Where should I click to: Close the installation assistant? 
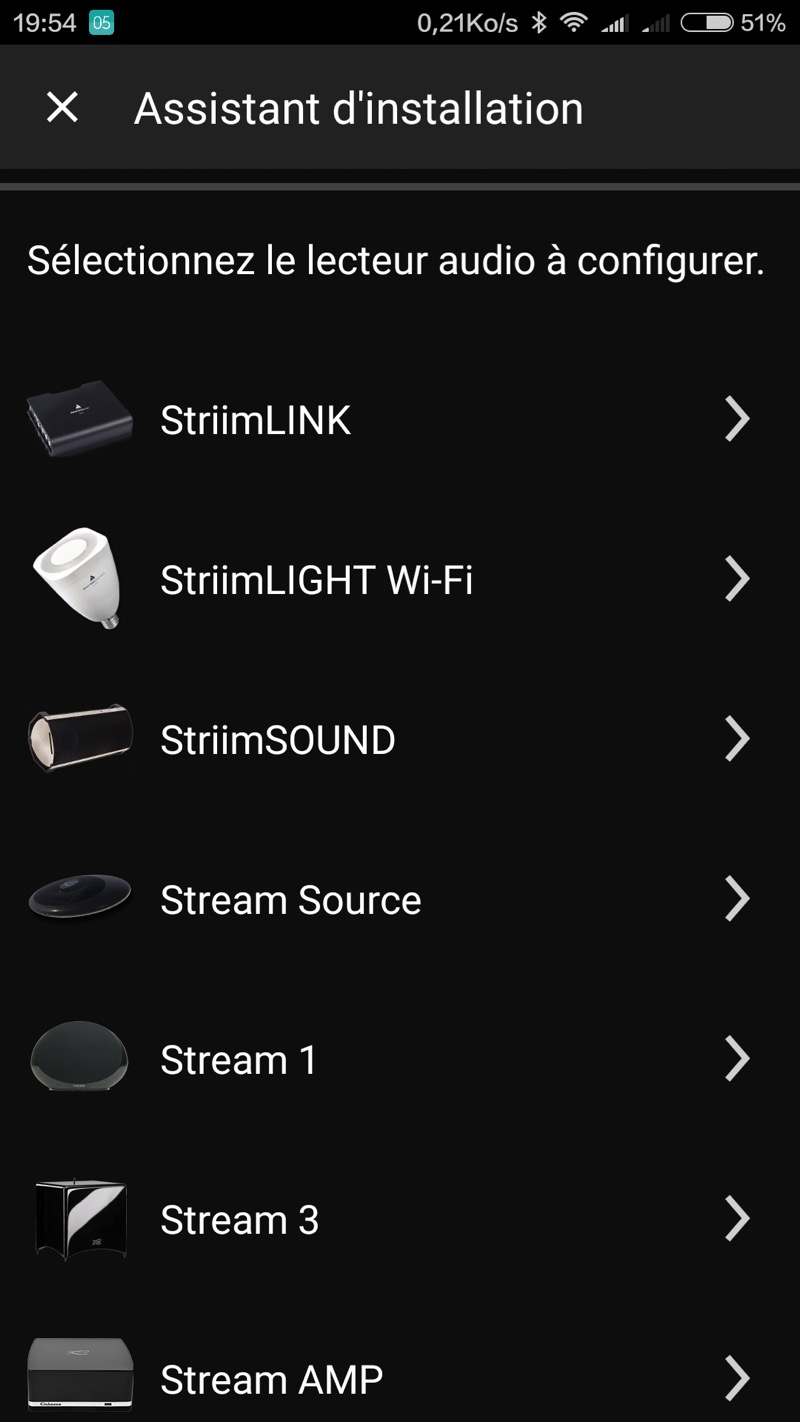click(62, 108)
